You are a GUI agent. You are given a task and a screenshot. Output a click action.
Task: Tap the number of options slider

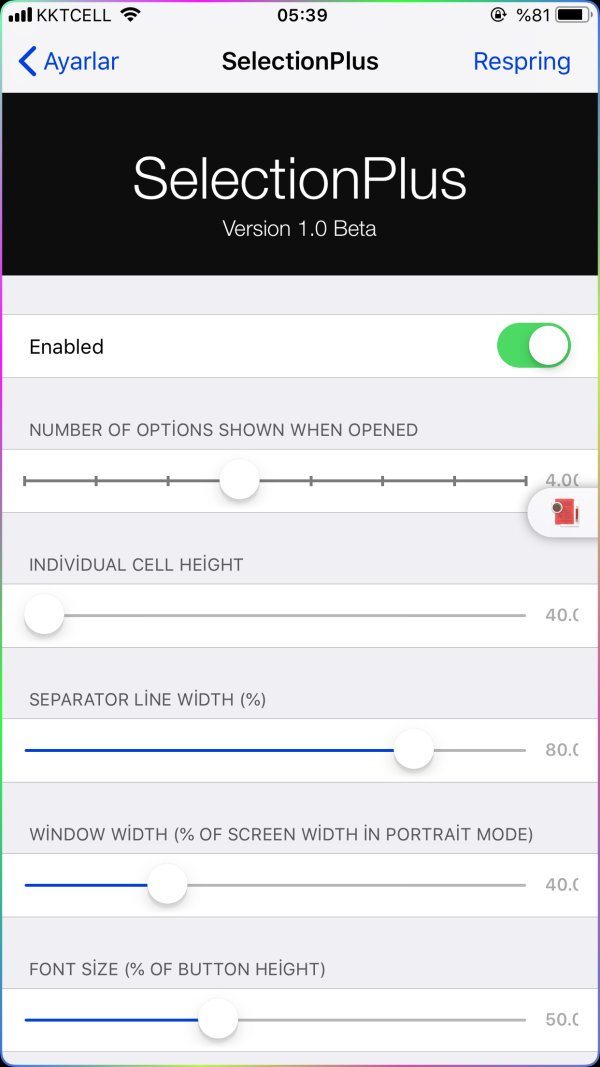click(x=275, y=480)
